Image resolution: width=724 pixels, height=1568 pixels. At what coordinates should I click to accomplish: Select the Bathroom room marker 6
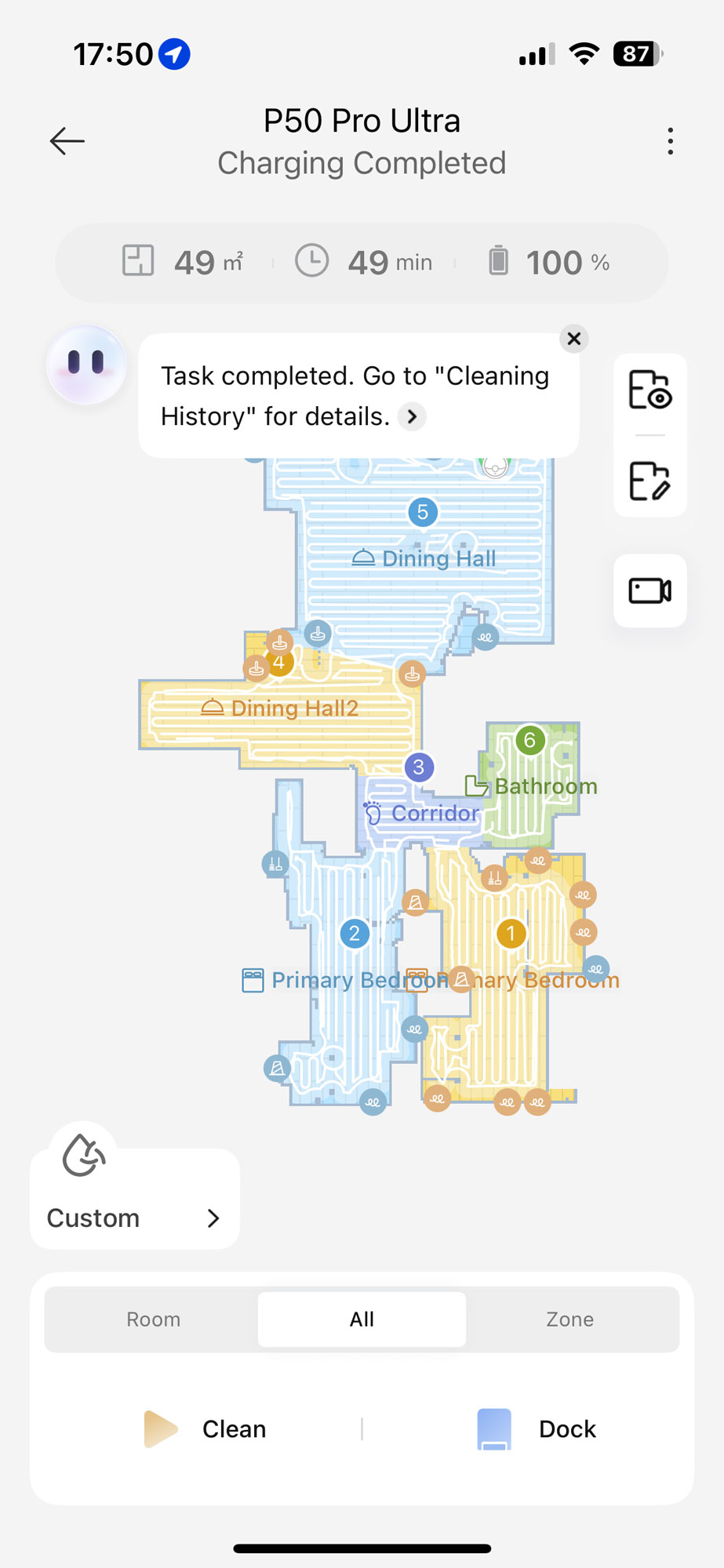530,740
